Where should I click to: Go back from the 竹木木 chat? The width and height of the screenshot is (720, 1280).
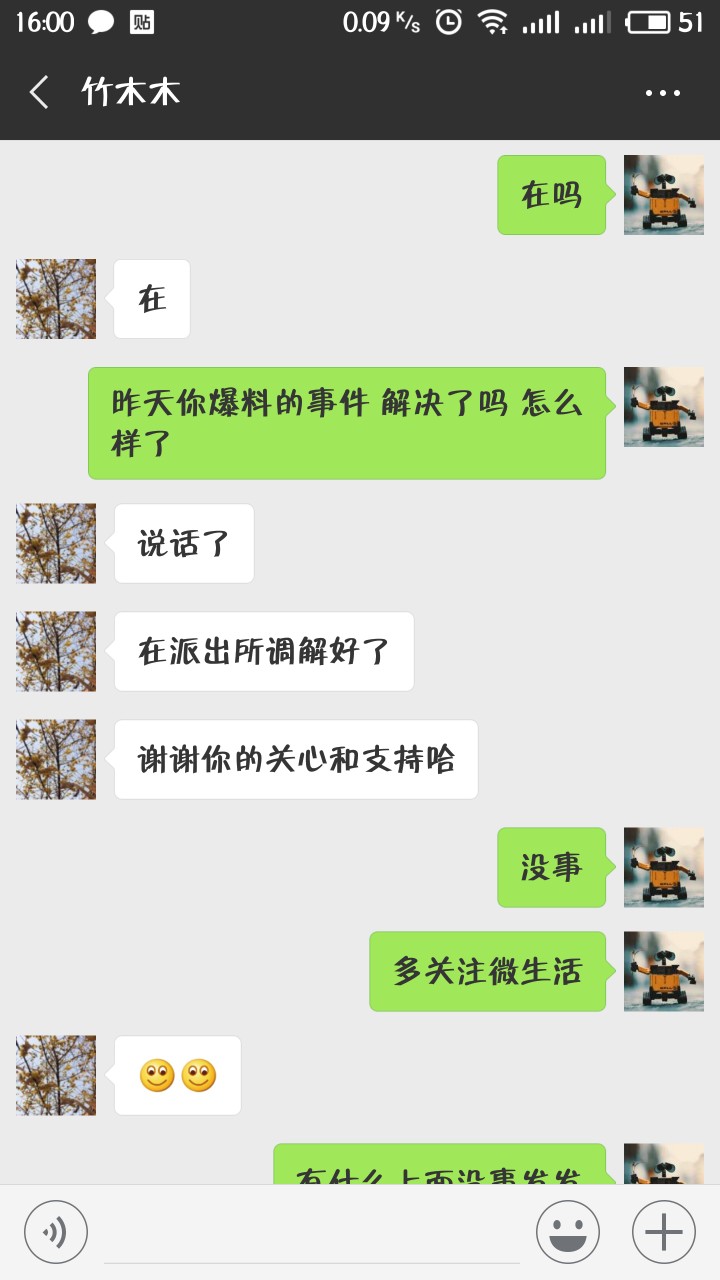(39, 93)
